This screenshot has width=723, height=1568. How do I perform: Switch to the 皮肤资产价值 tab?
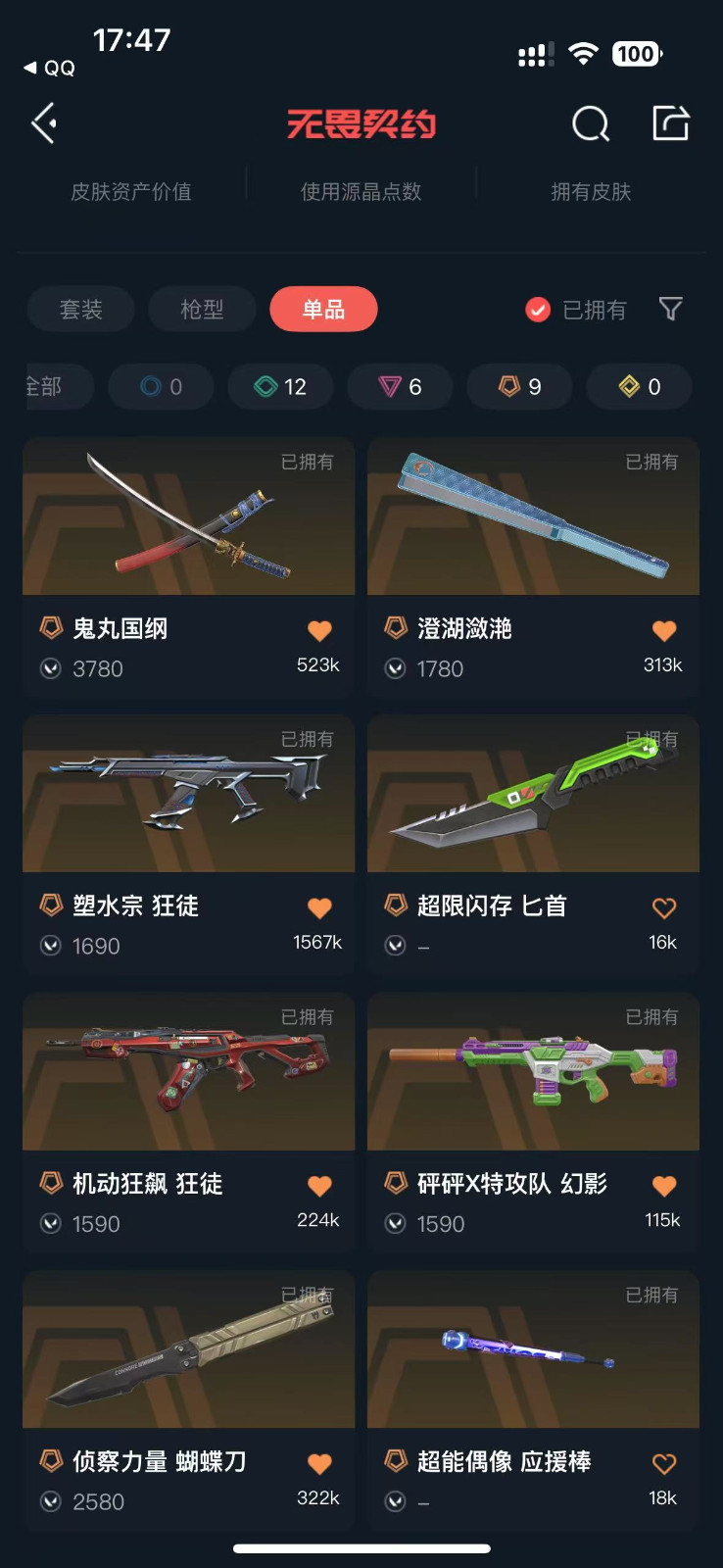click(x=131, y=191)
